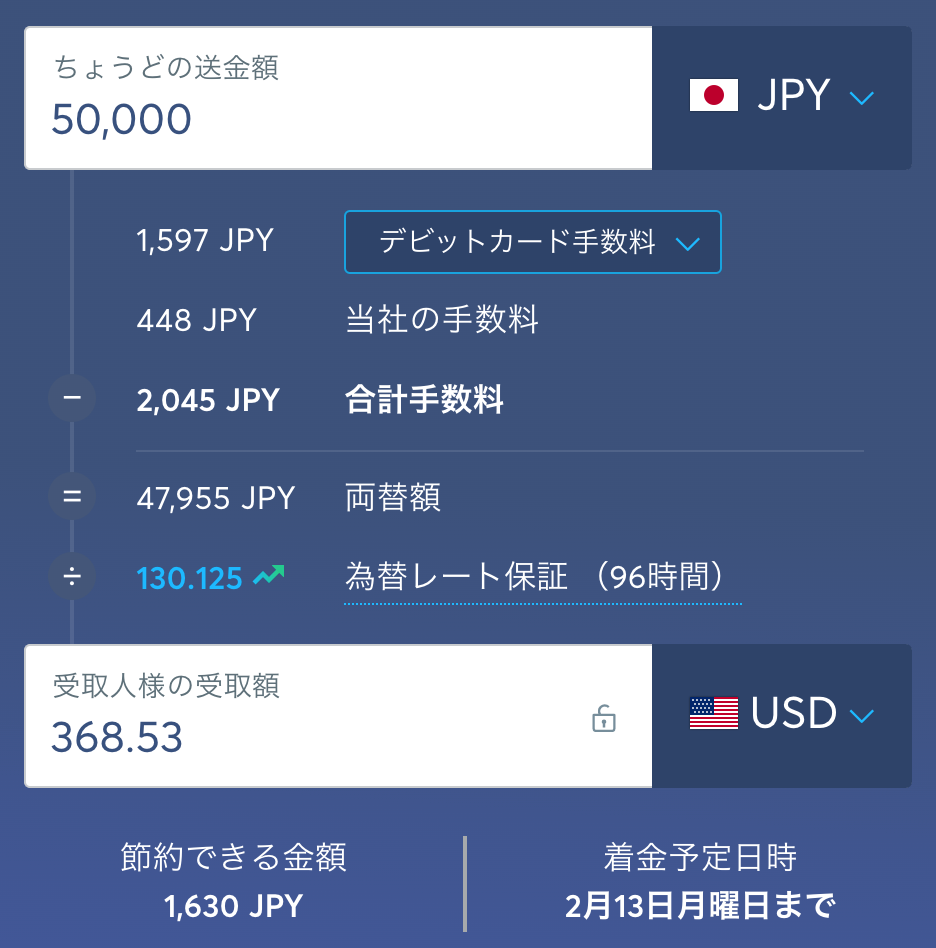
Task: View the 130.125 exchange rate
Action: [190, 578]
